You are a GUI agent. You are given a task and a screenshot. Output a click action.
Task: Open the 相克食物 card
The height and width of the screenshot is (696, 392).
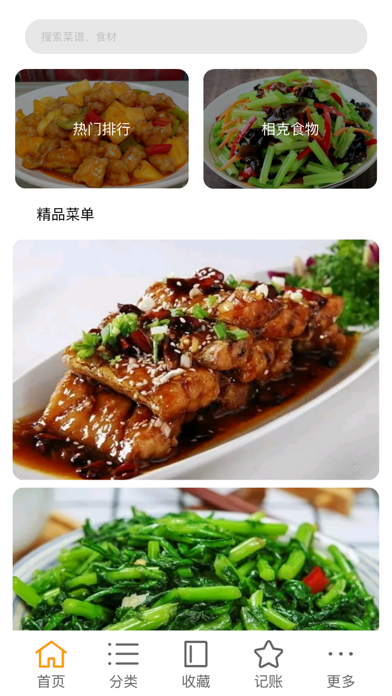(290, 128)
